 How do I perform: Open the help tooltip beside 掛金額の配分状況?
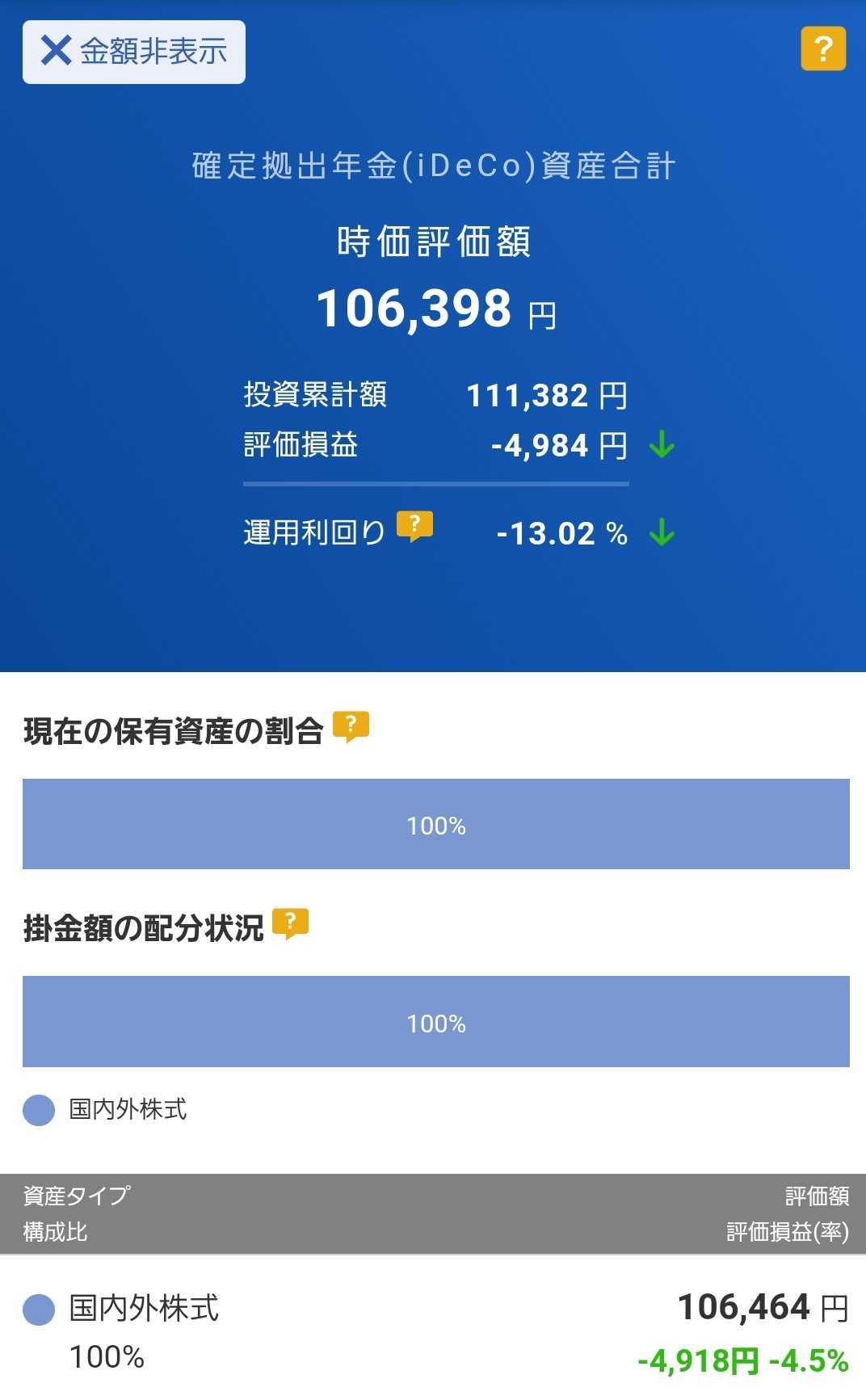pyautogui.click(x=291, y=924)
